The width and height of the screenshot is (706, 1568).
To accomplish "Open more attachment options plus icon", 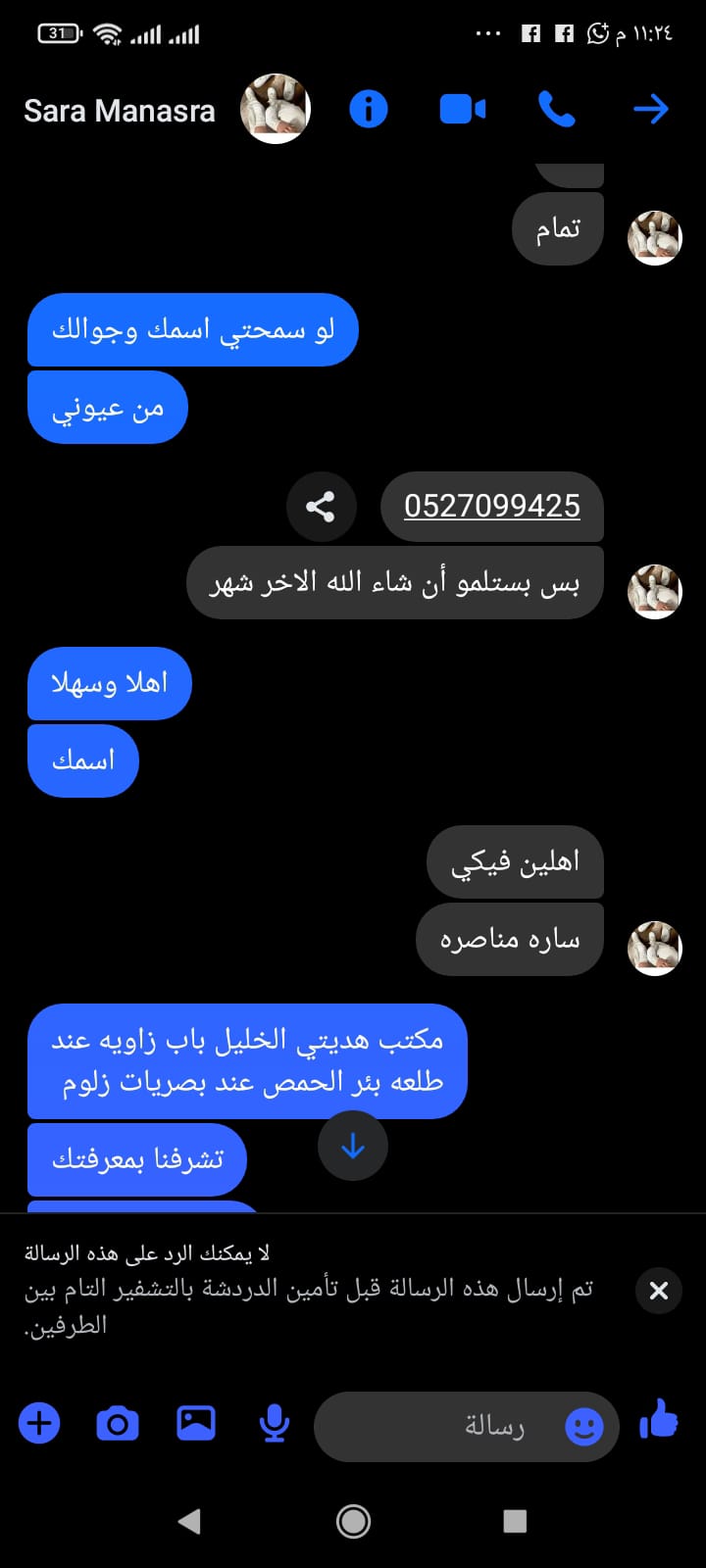I will tap(40, 1423).
